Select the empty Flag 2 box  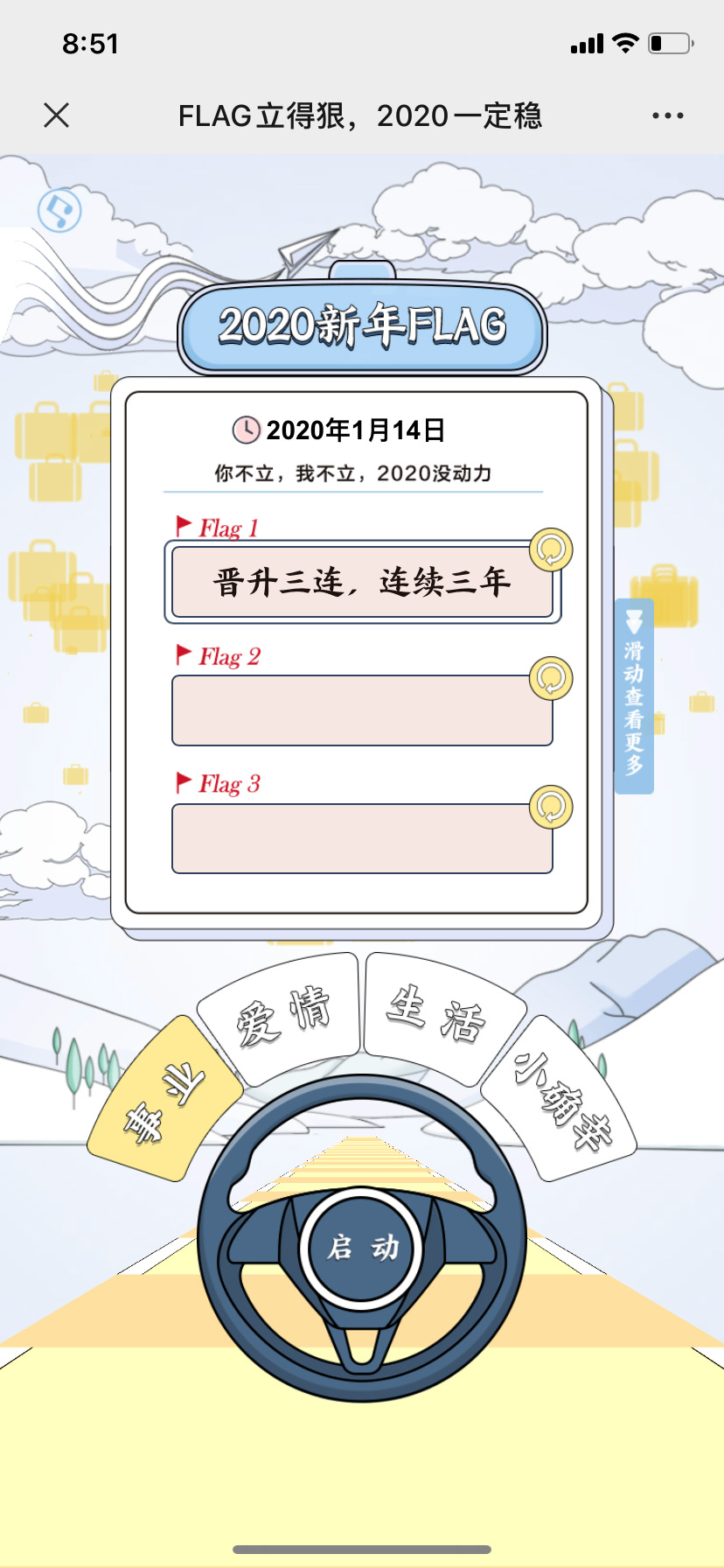pos(362,710)
